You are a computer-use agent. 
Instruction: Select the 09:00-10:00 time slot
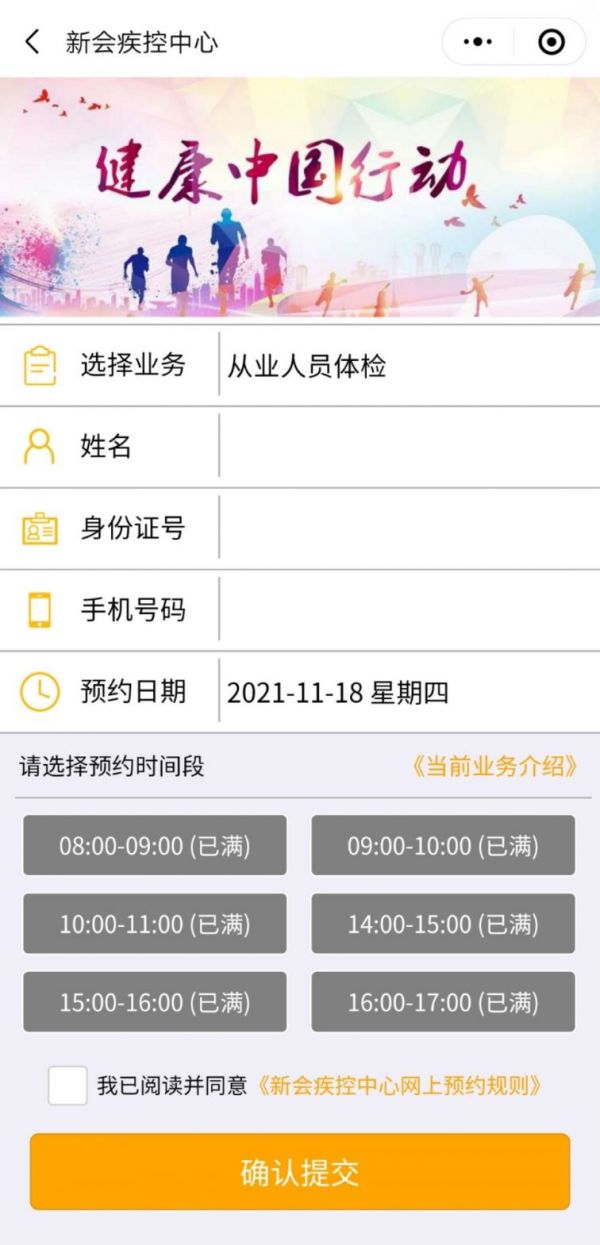click(443, 846)
